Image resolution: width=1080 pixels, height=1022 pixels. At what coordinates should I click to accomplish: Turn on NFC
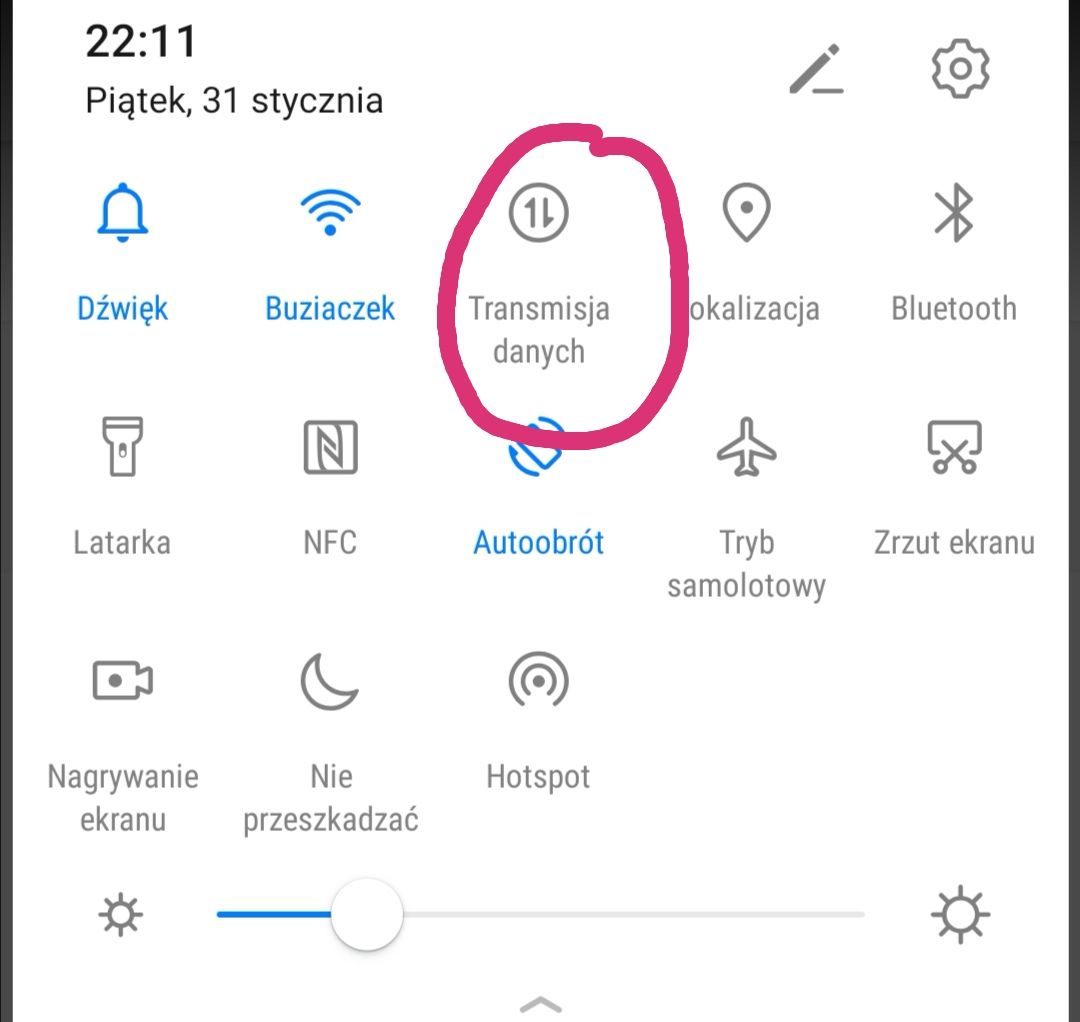[330, 447]
